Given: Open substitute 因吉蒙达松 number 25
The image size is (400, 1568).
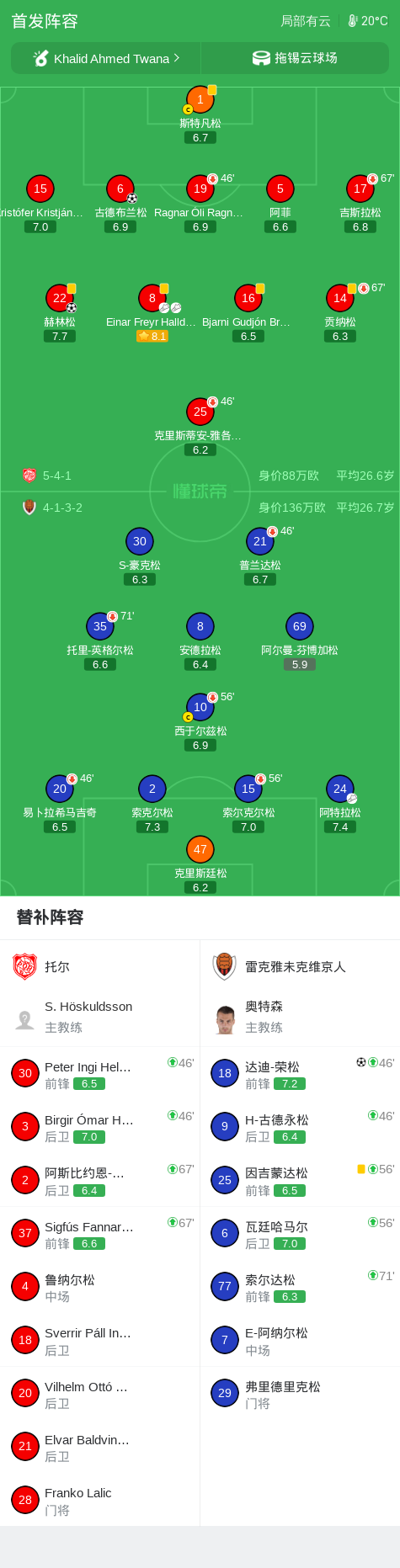Looking at the screenshot, I should [x=300, y=1180].
